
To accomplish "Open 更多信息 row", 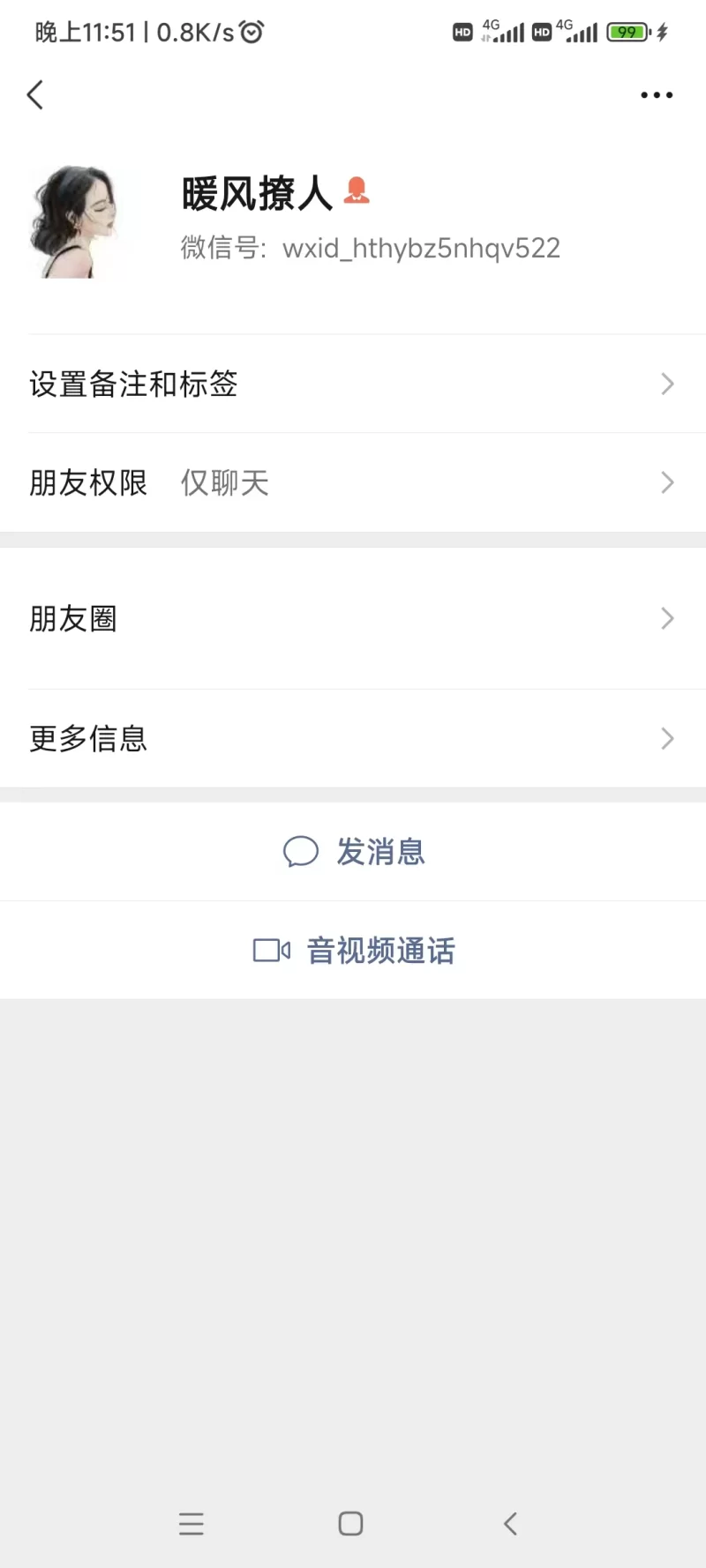I will point(353,738).
